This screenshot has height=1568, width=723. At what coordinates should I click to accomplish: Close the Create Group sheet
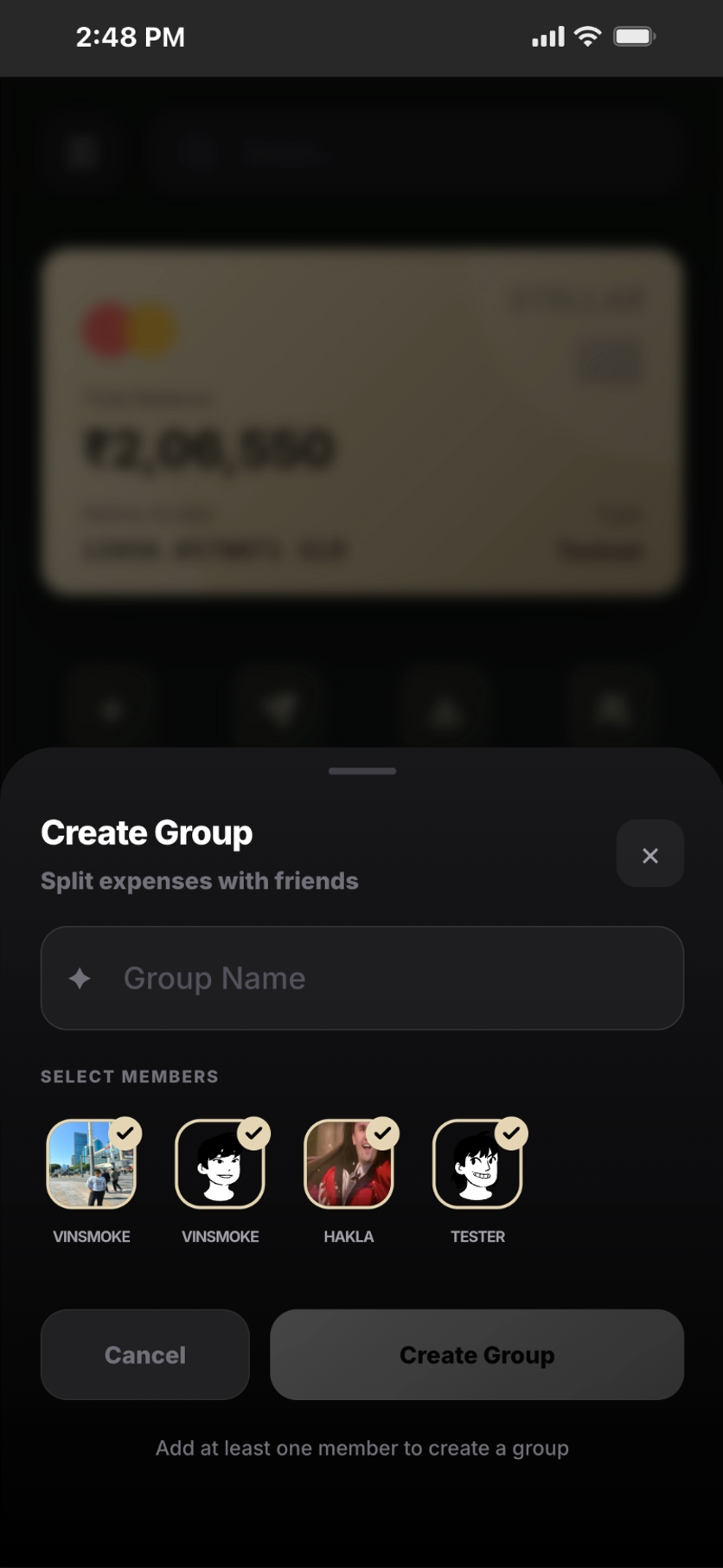click(x=649, y=855)
